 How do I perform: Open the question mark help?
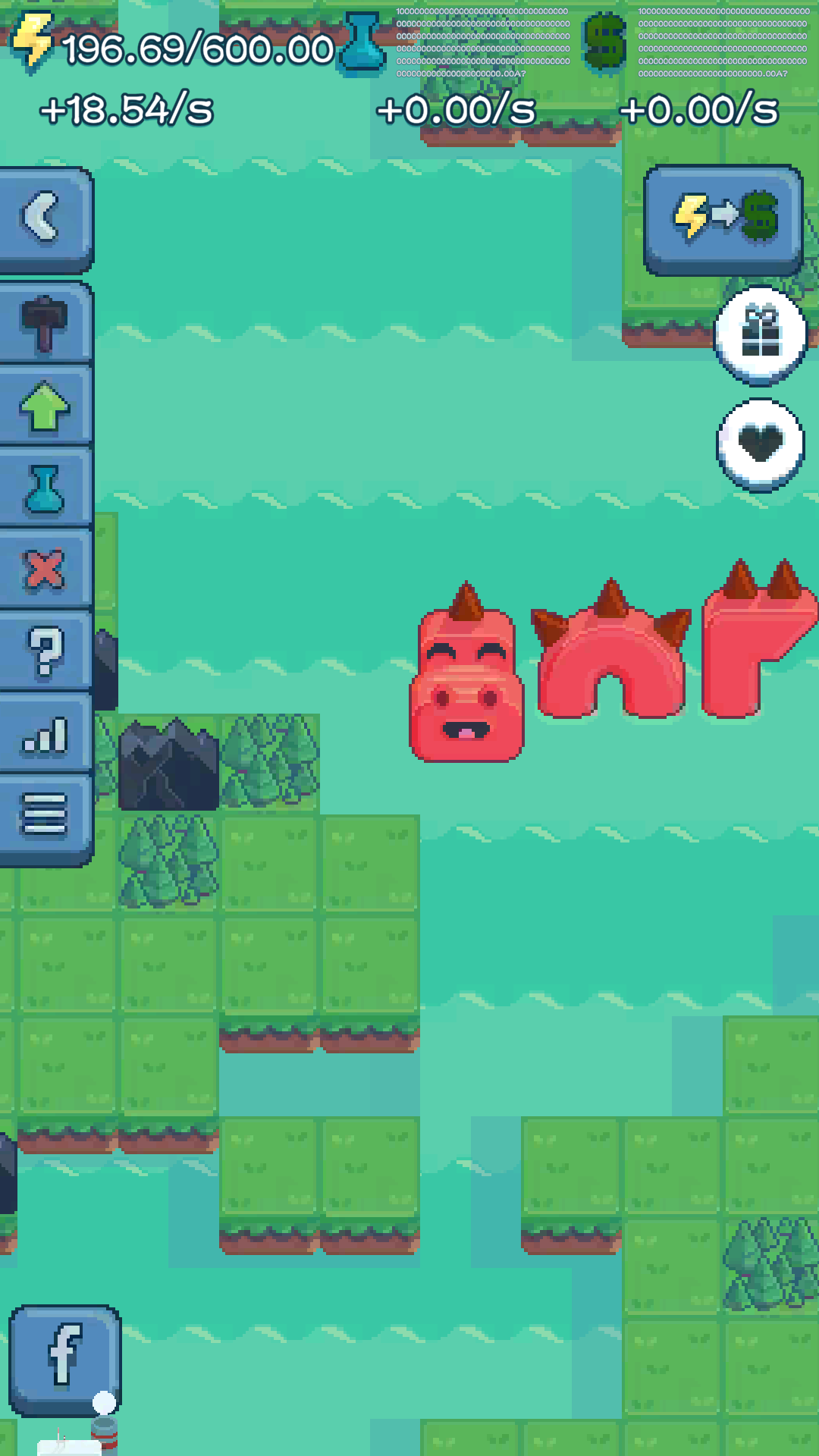[44, 651]
